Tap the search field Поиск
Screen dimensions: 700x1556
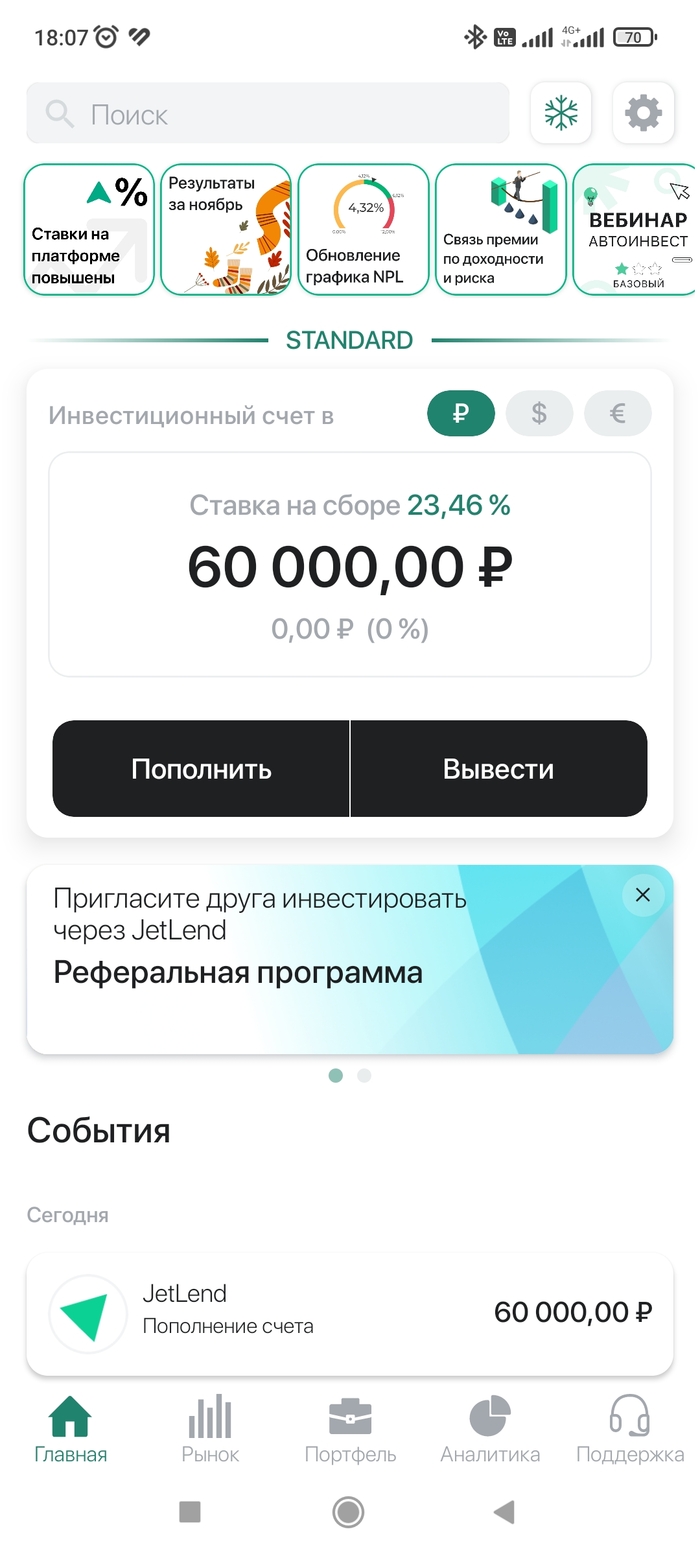pyautogui.click(x=268, y=114)
